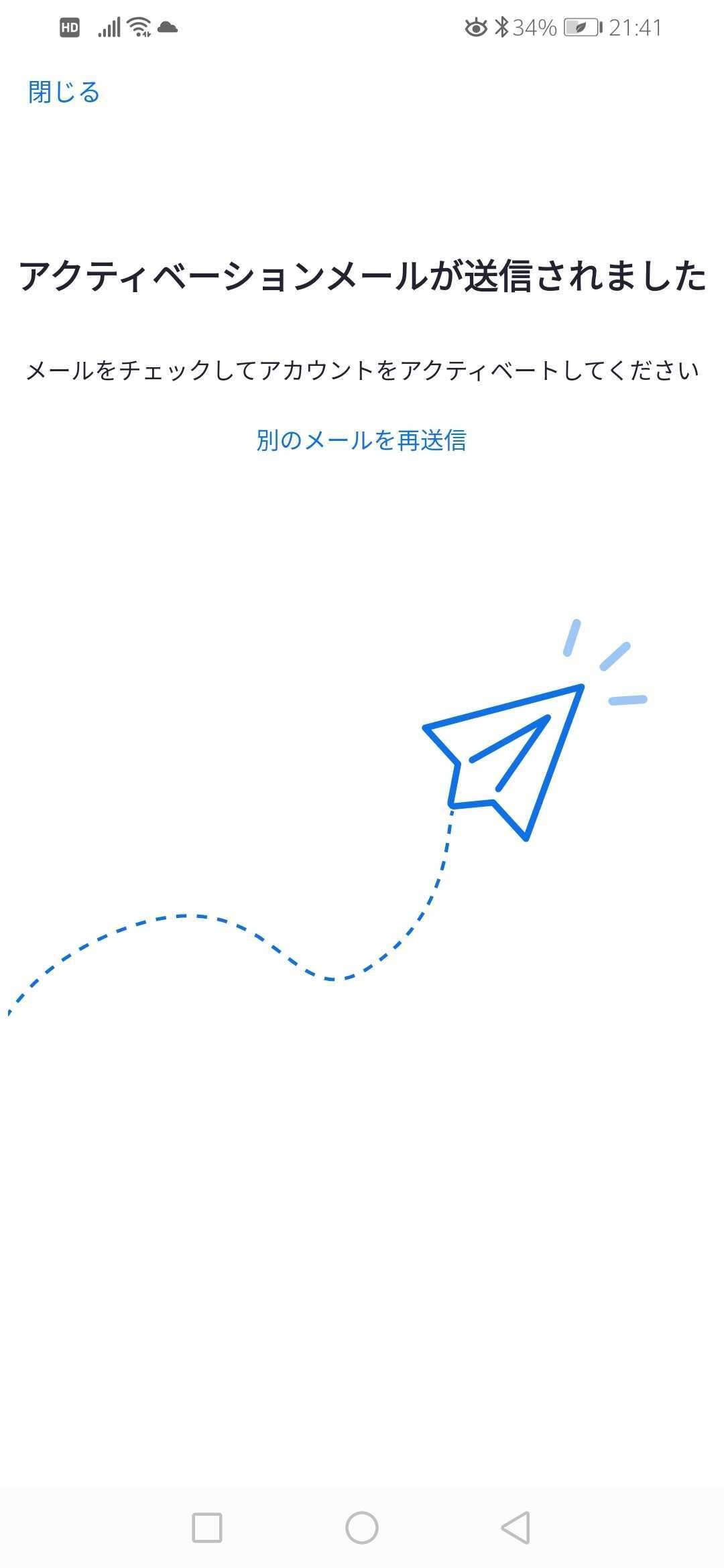Go to the home screen
Screen dimensions: 724x1568
362,1528
